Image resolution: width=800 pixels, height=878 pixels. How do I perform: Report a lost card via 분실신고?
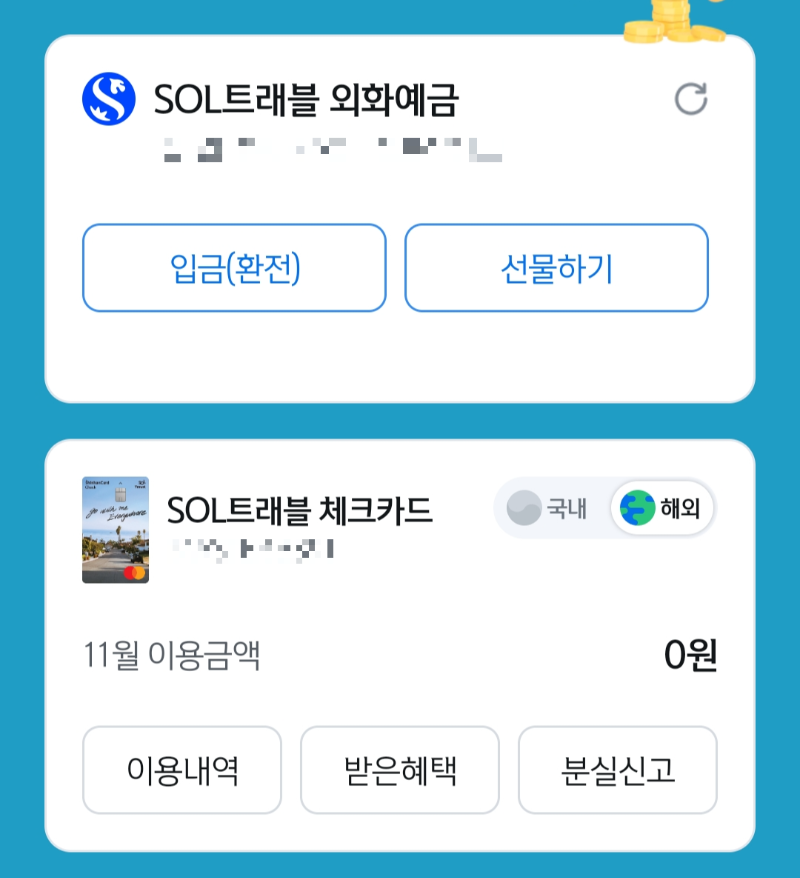click(617, 770)
